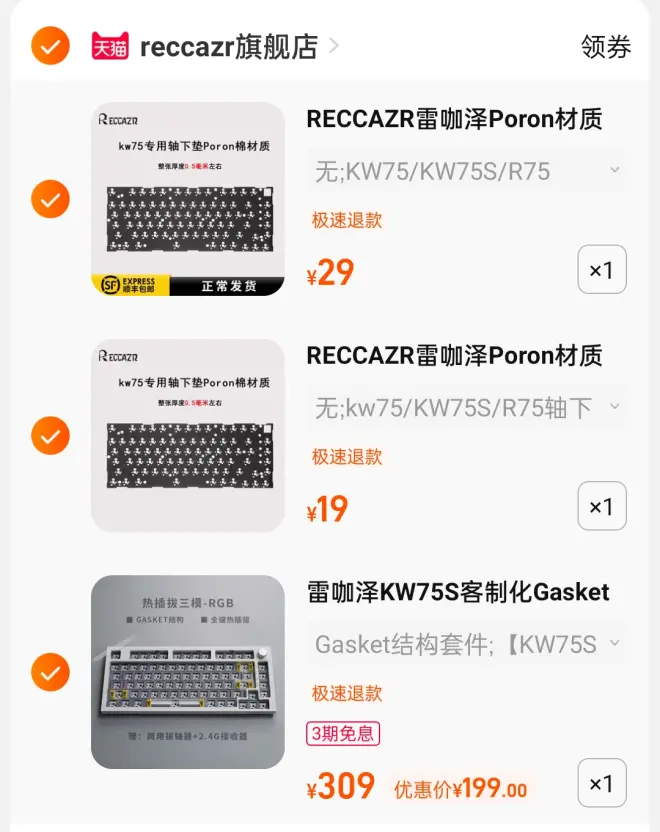
Task: Open the reccazr旗舰店 store page
Action: (228, 46)
